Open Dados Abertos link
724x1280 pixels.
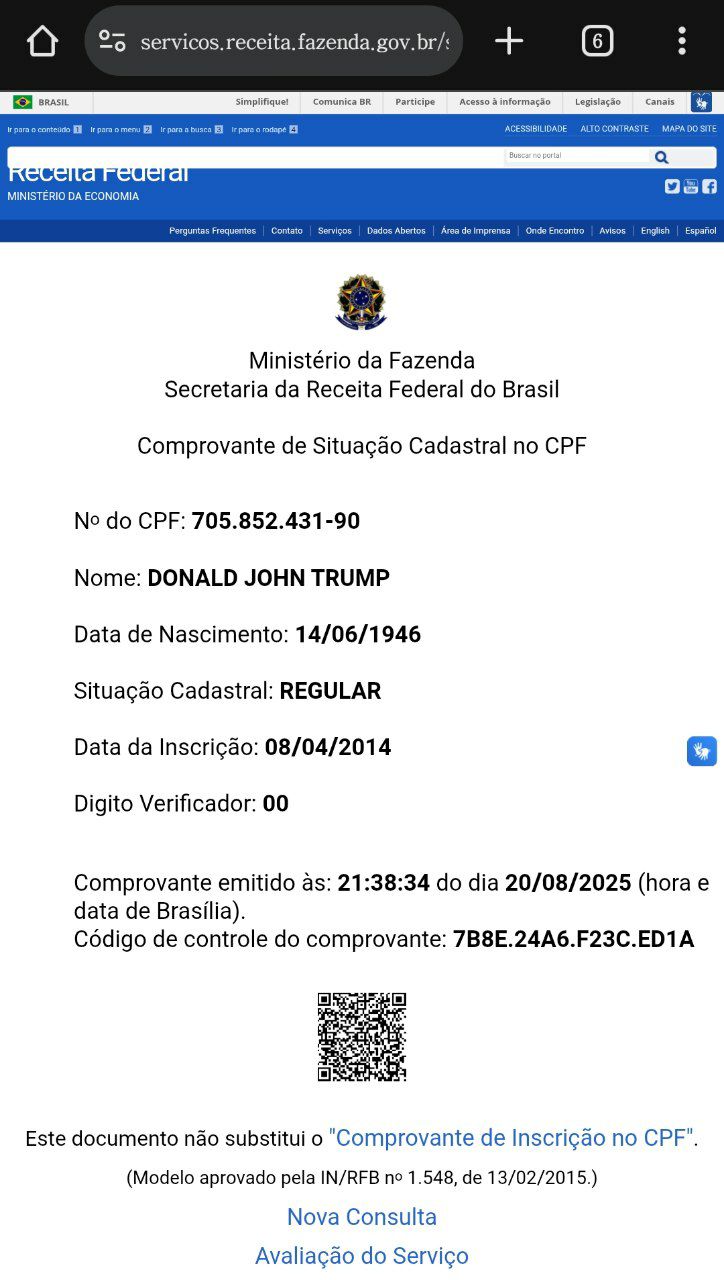[396, 231]
